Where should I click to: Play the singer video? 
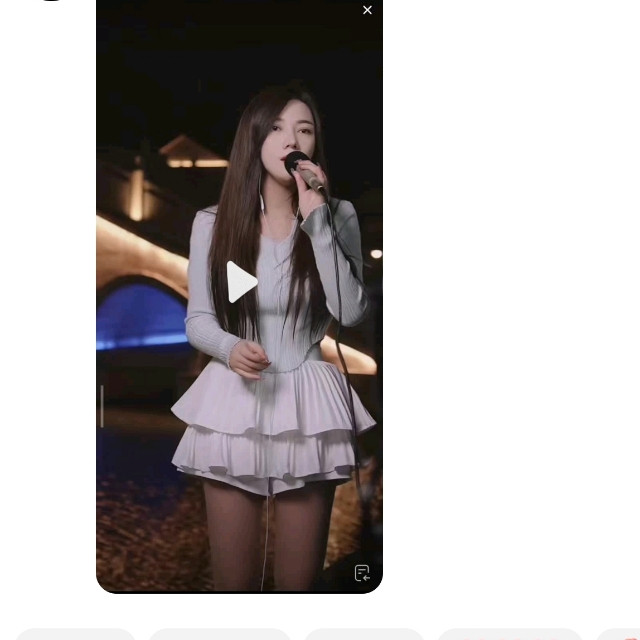tap(240, 282)
